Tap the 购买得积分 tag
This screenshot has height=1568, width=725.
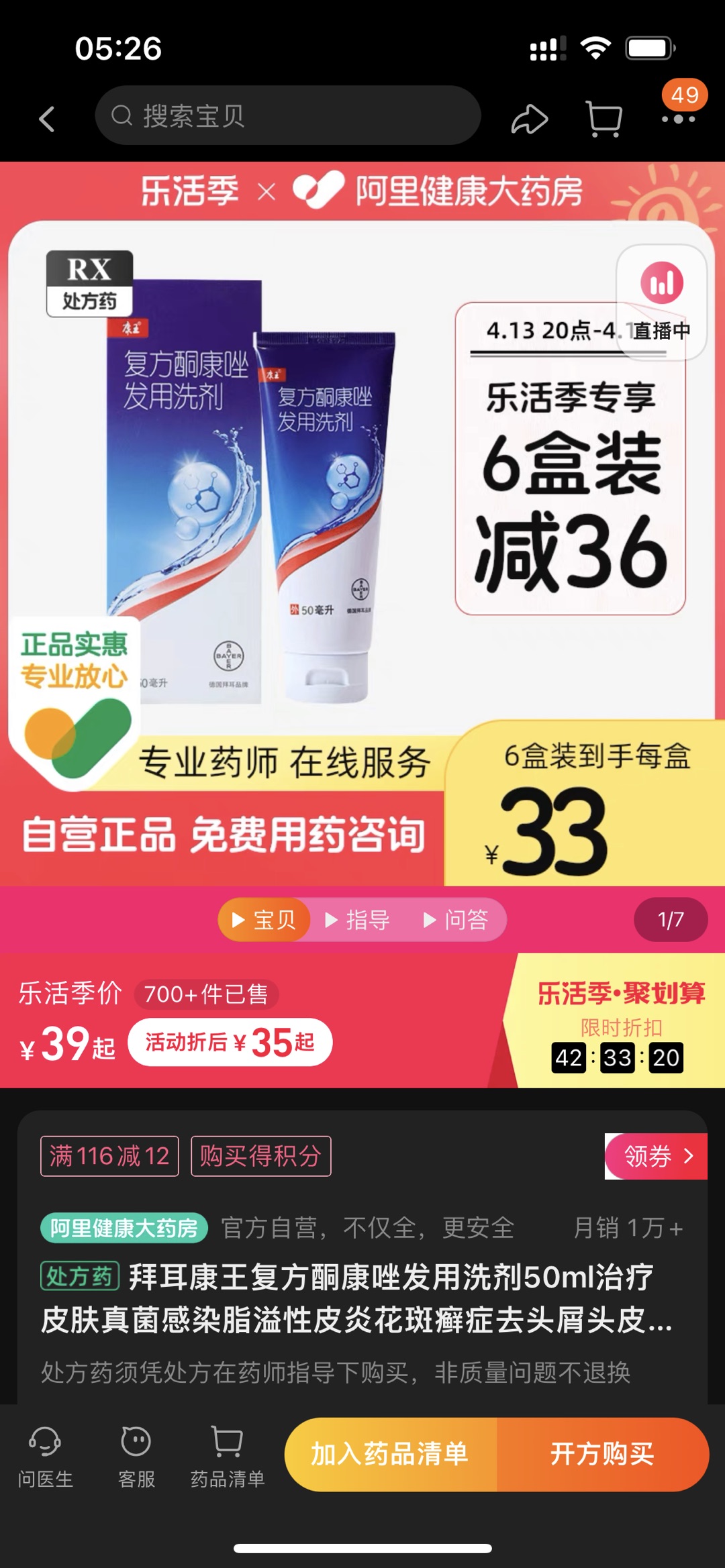coord(260,1156)
